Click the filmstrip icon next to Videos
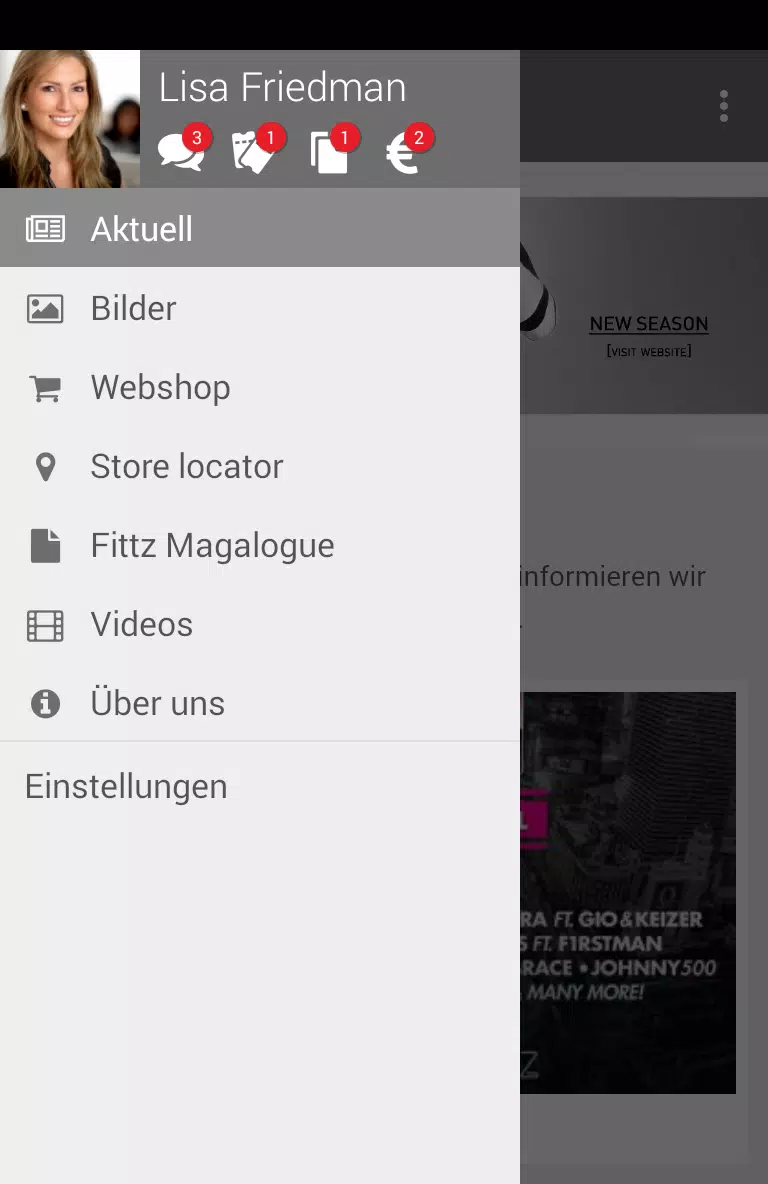Screen dimensions: 768x1184 pos(44,624)
